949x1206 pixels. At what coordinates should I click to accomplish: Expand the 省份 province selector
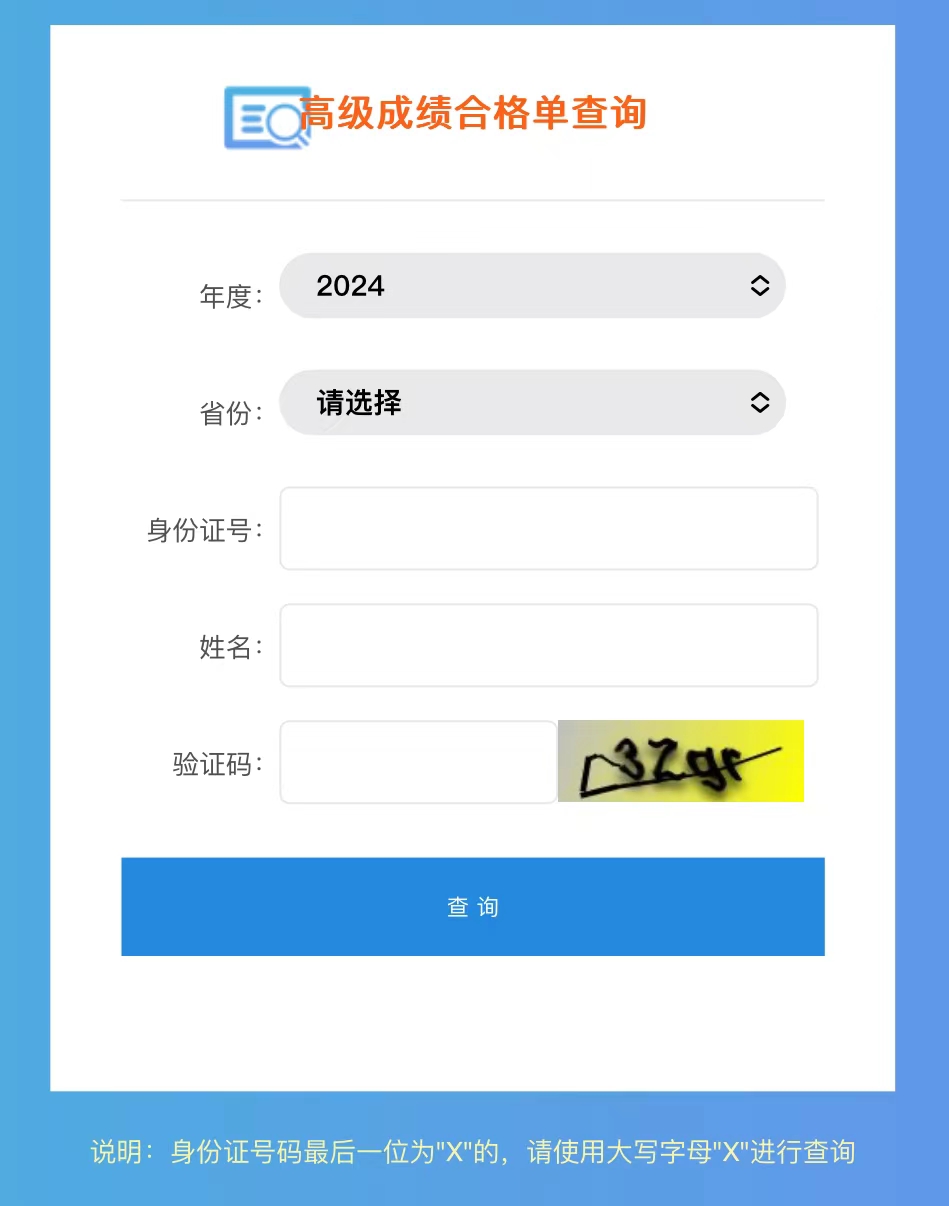tap(532, 403)
